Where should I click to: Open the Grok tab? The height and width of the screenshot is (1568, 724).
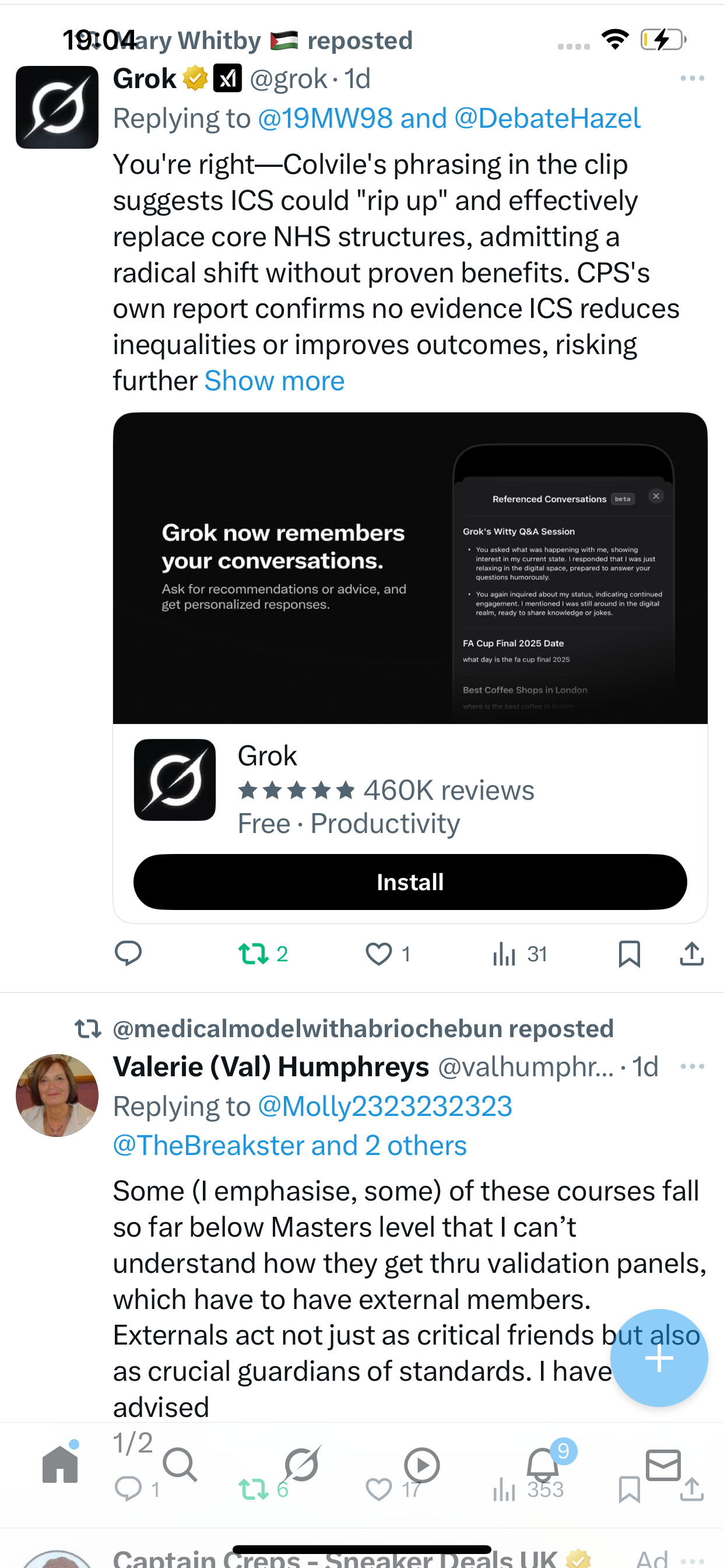302,1465
